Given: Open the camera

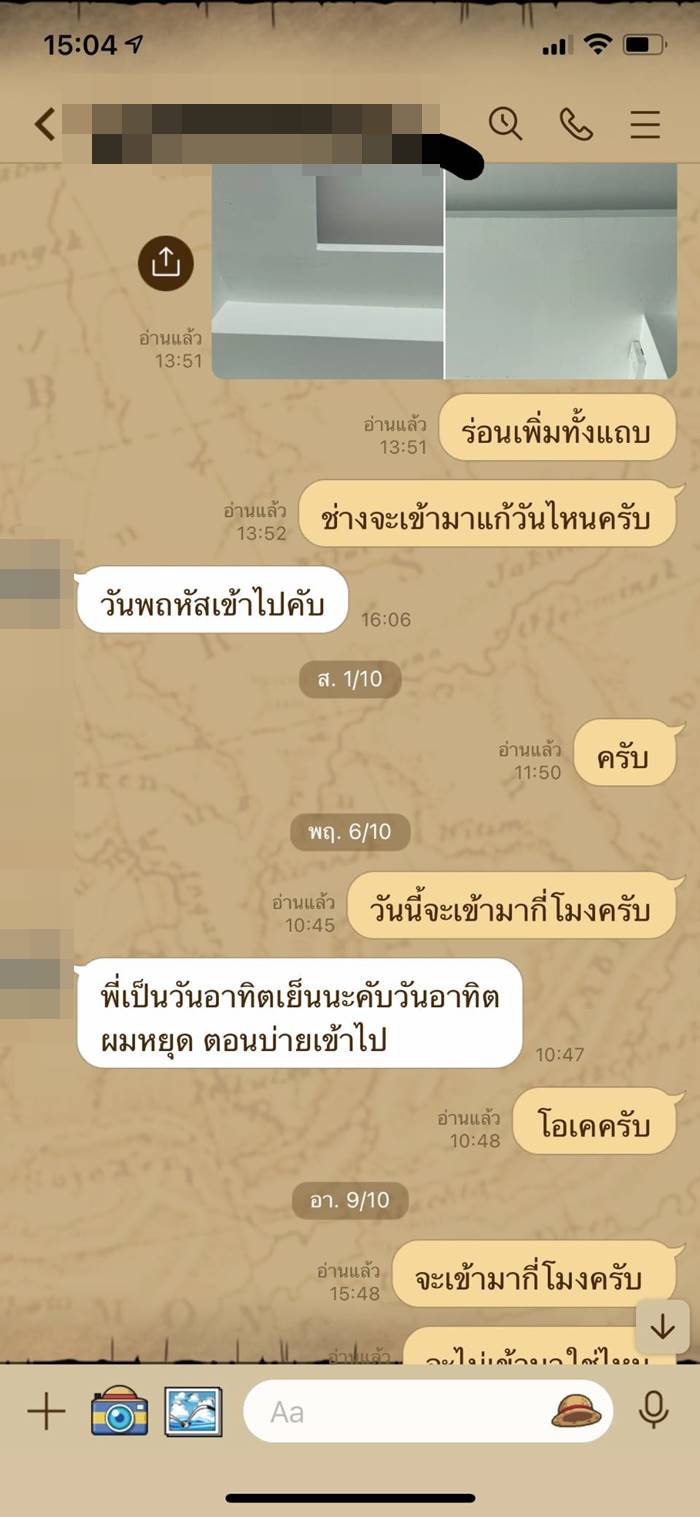Looking at the screenshot, I should (x=119, y=1412).
